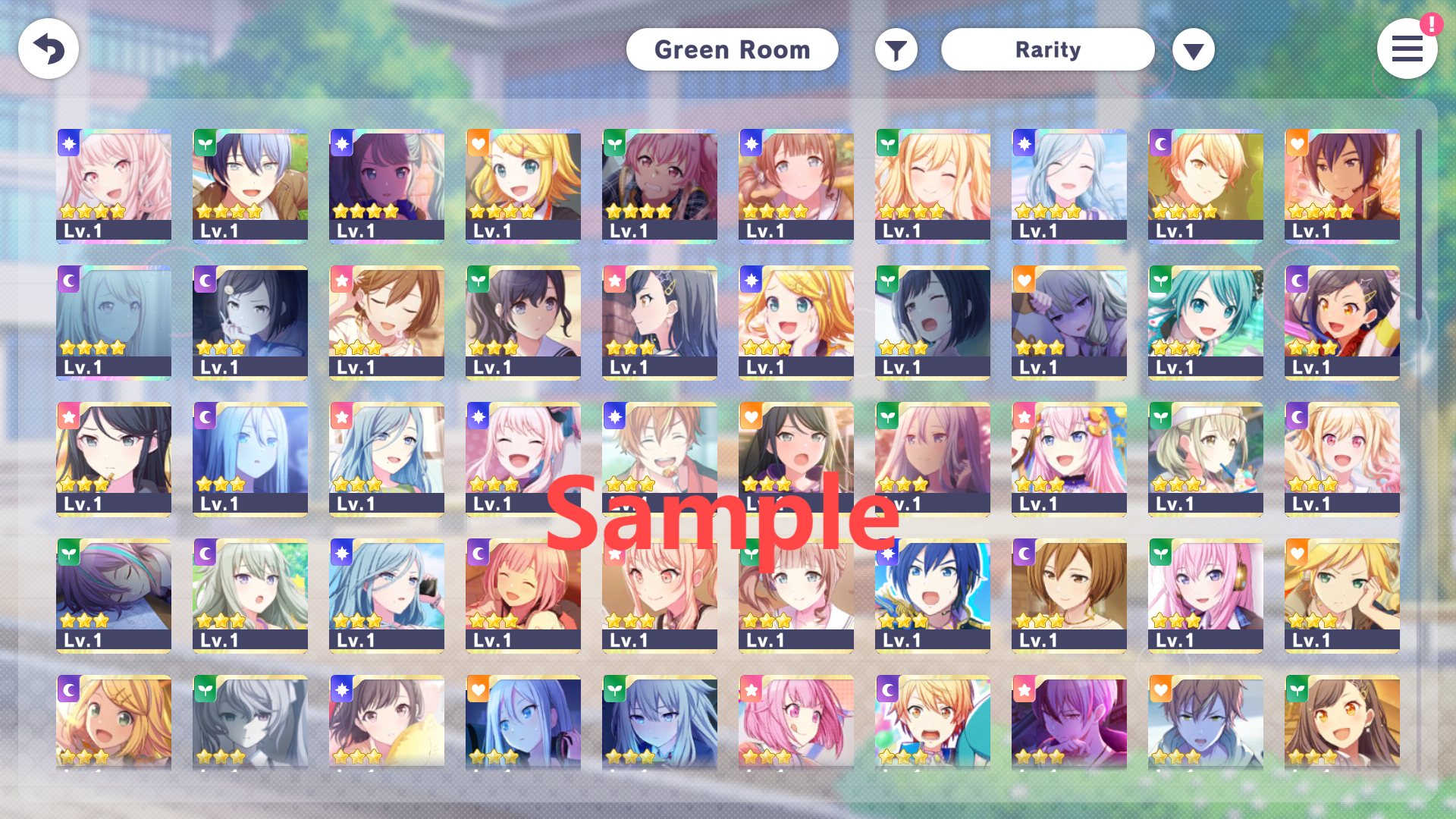This screenshot has height=819, width=1456.
Task: Open the three-star pink-haired girl with headphones card
Action: pos(1205,595)
